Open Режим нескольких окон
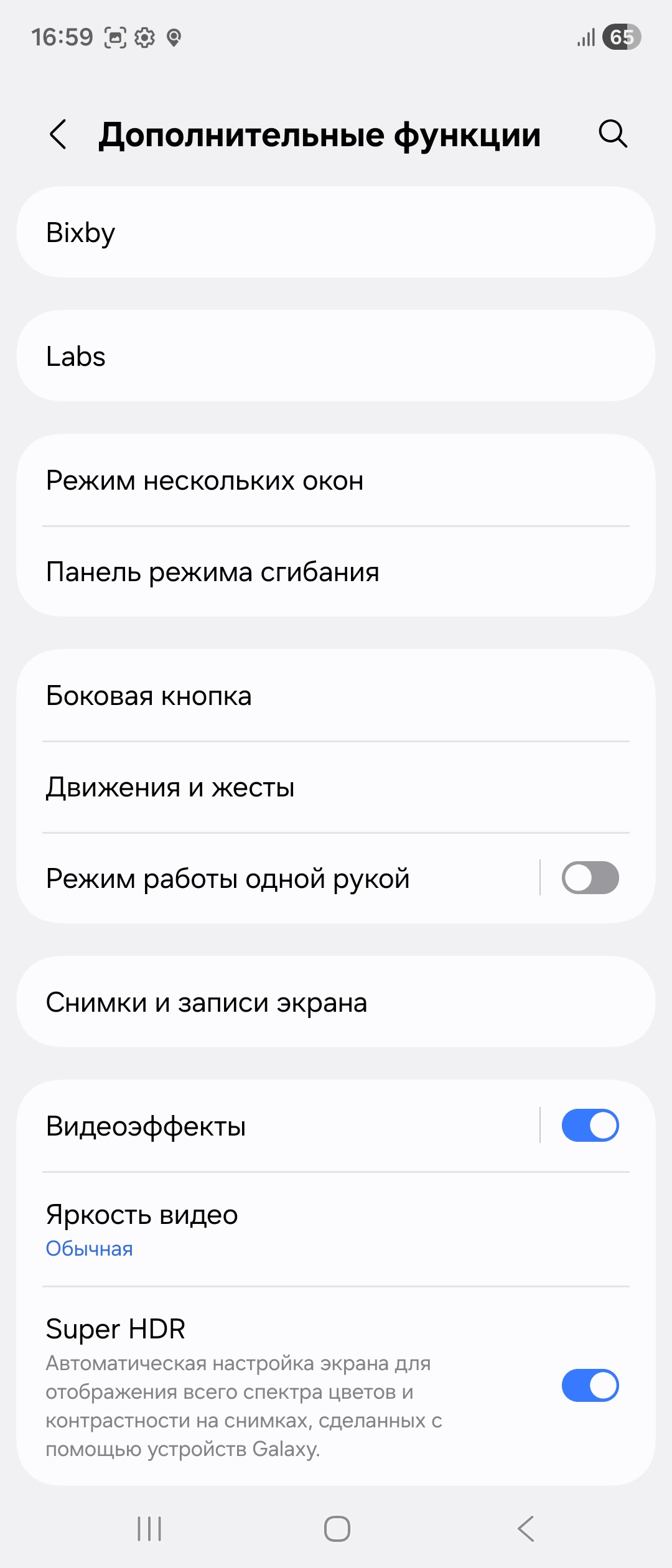Viewport: 672px width, 1568px height. tap(336, 480)
